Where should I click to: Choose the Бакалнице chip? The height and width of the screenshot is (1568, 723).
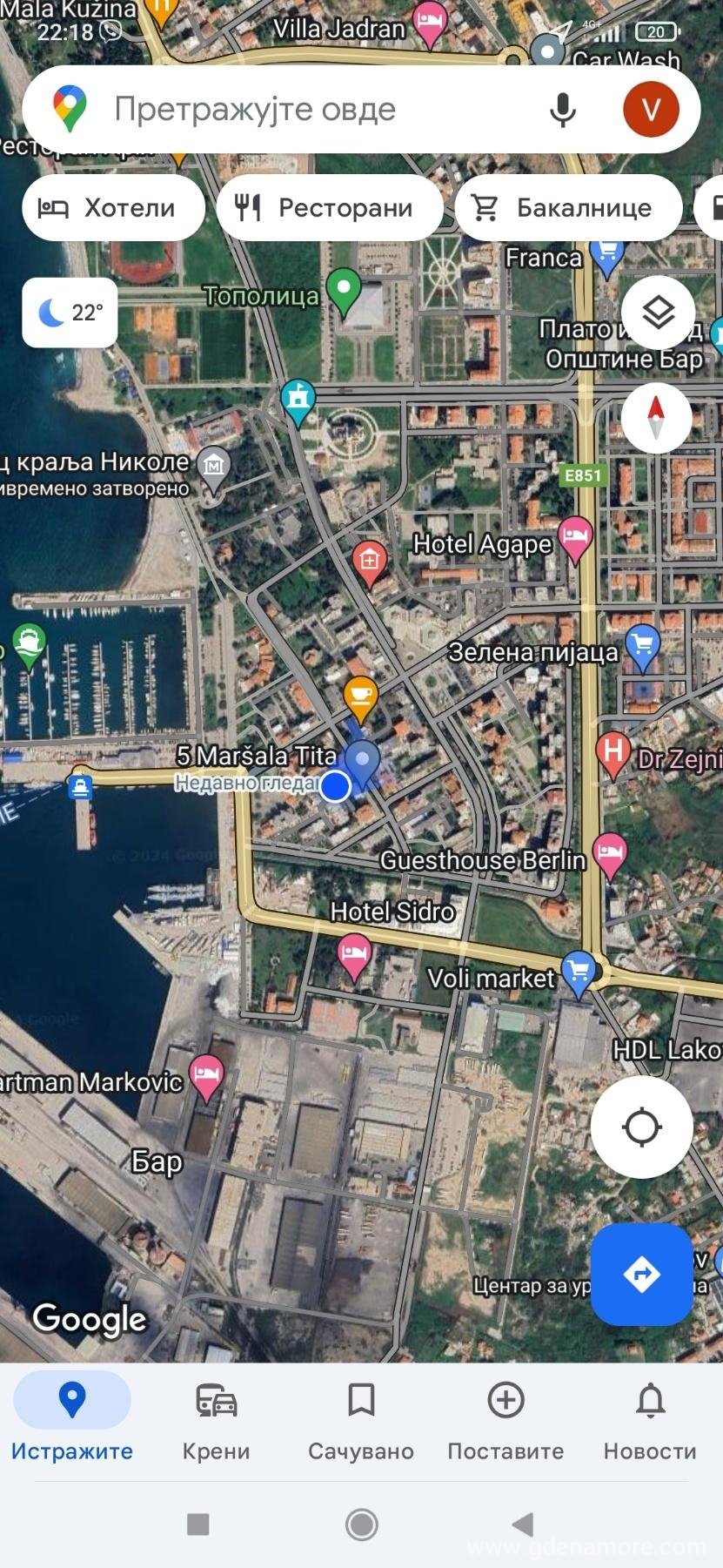[568, 208]
